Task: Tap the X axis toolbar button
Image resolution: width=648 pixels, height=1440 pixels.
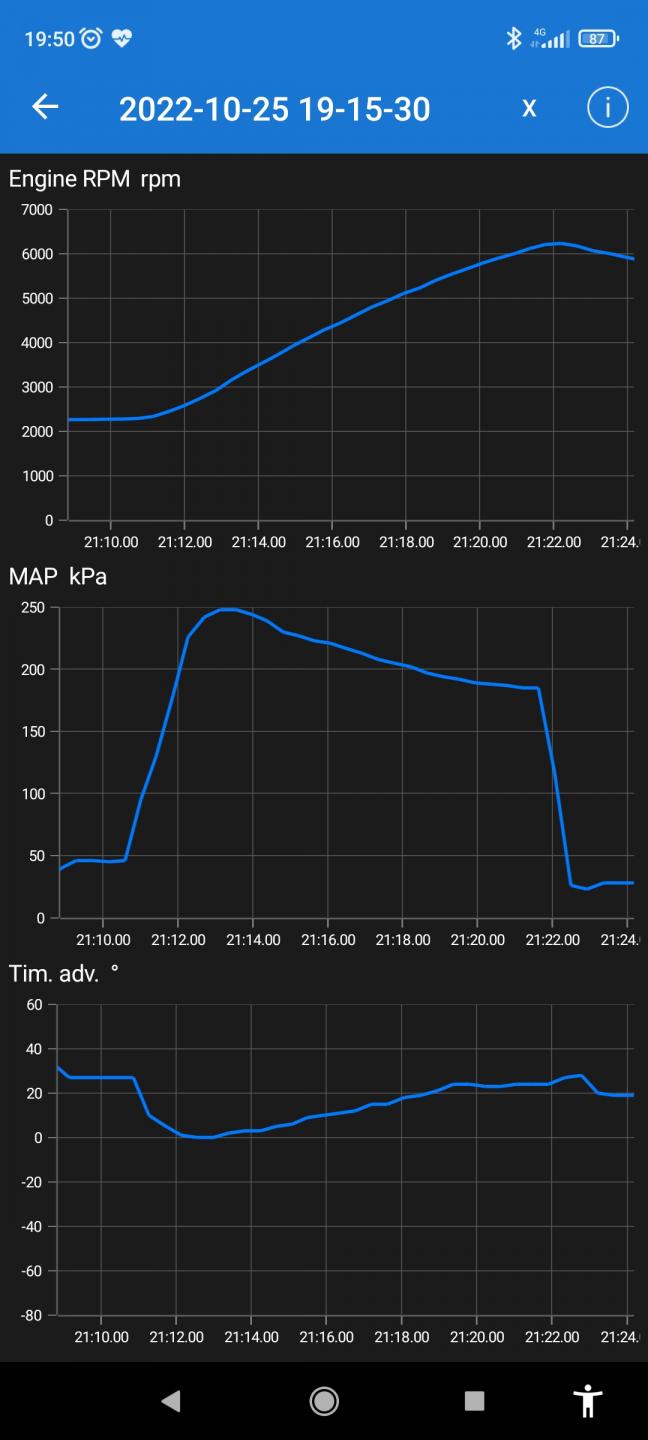Action: point(529,108)
